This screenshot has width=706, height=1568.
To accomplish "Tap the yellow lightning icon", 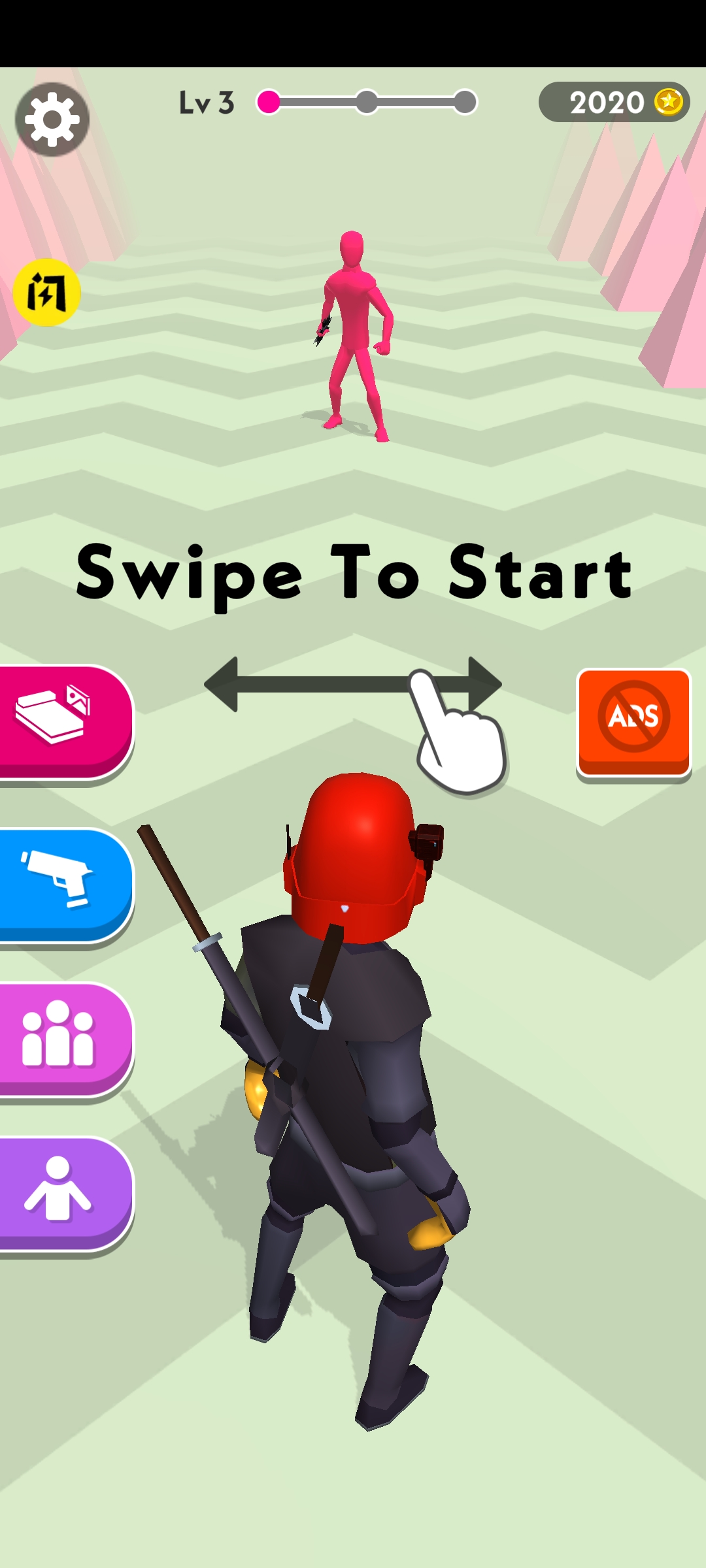I will pos(47,292).
